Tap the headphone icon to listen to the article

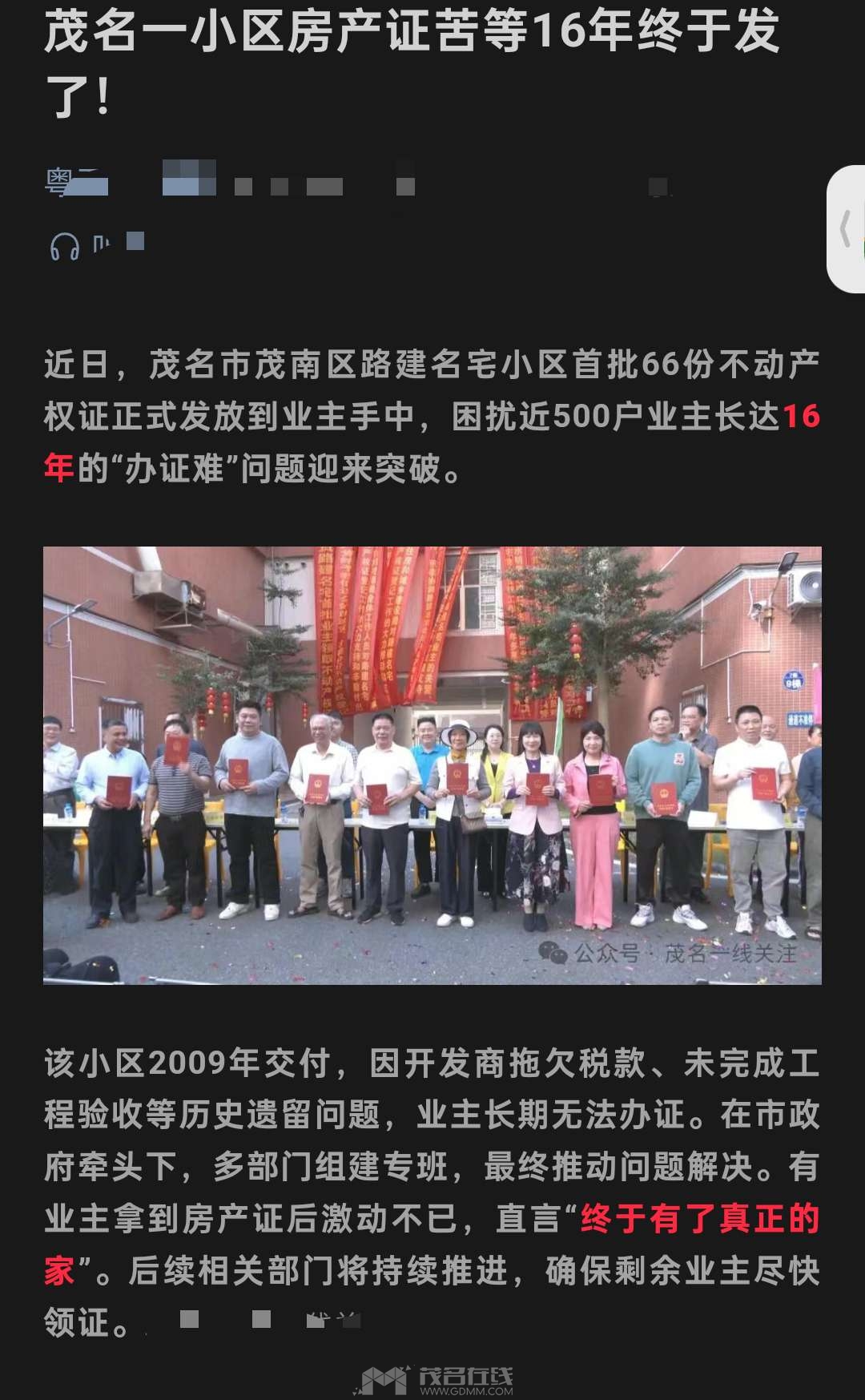pos(64,246)
